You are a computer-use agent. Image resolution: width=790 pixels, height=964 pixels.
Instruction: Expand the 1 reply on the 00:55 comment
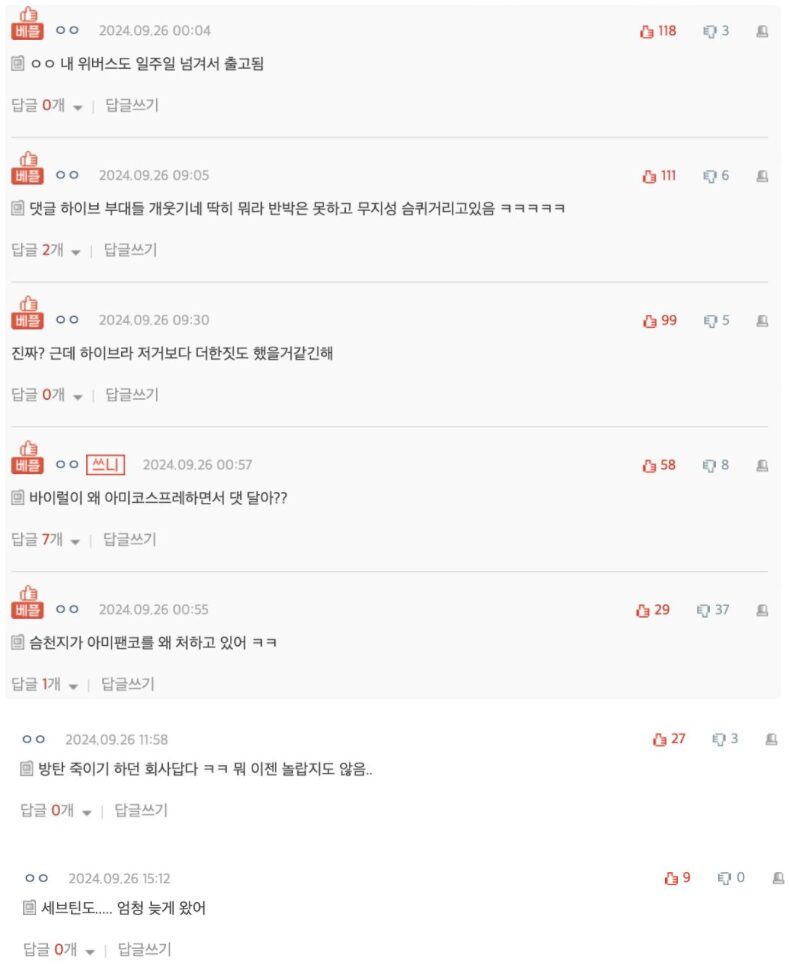[x=44, y=685]
